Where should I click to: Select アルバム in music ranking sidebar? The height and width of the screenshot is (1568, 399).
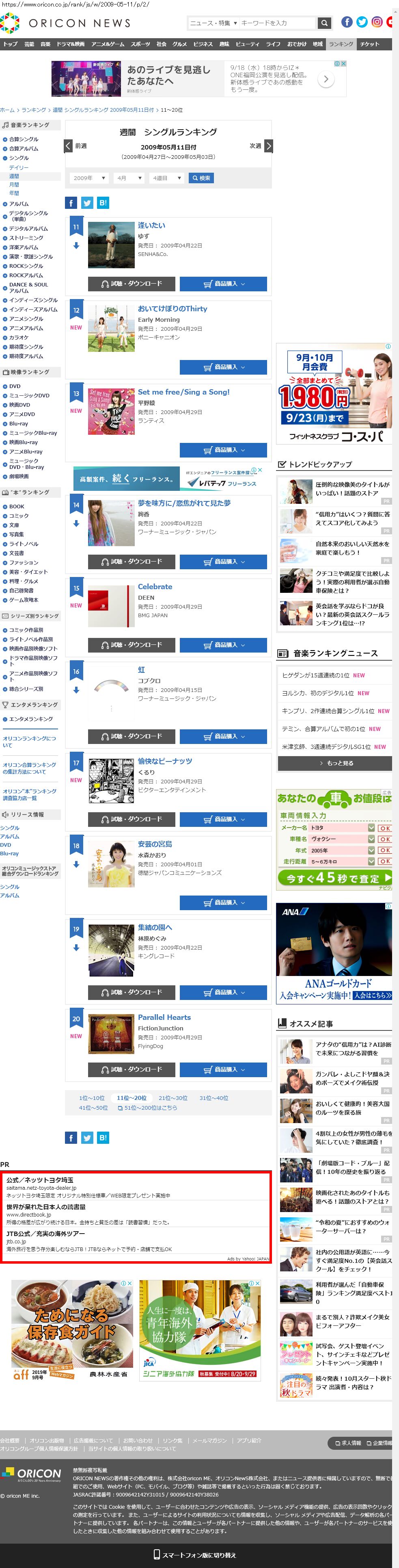click(x=18, y=204)
